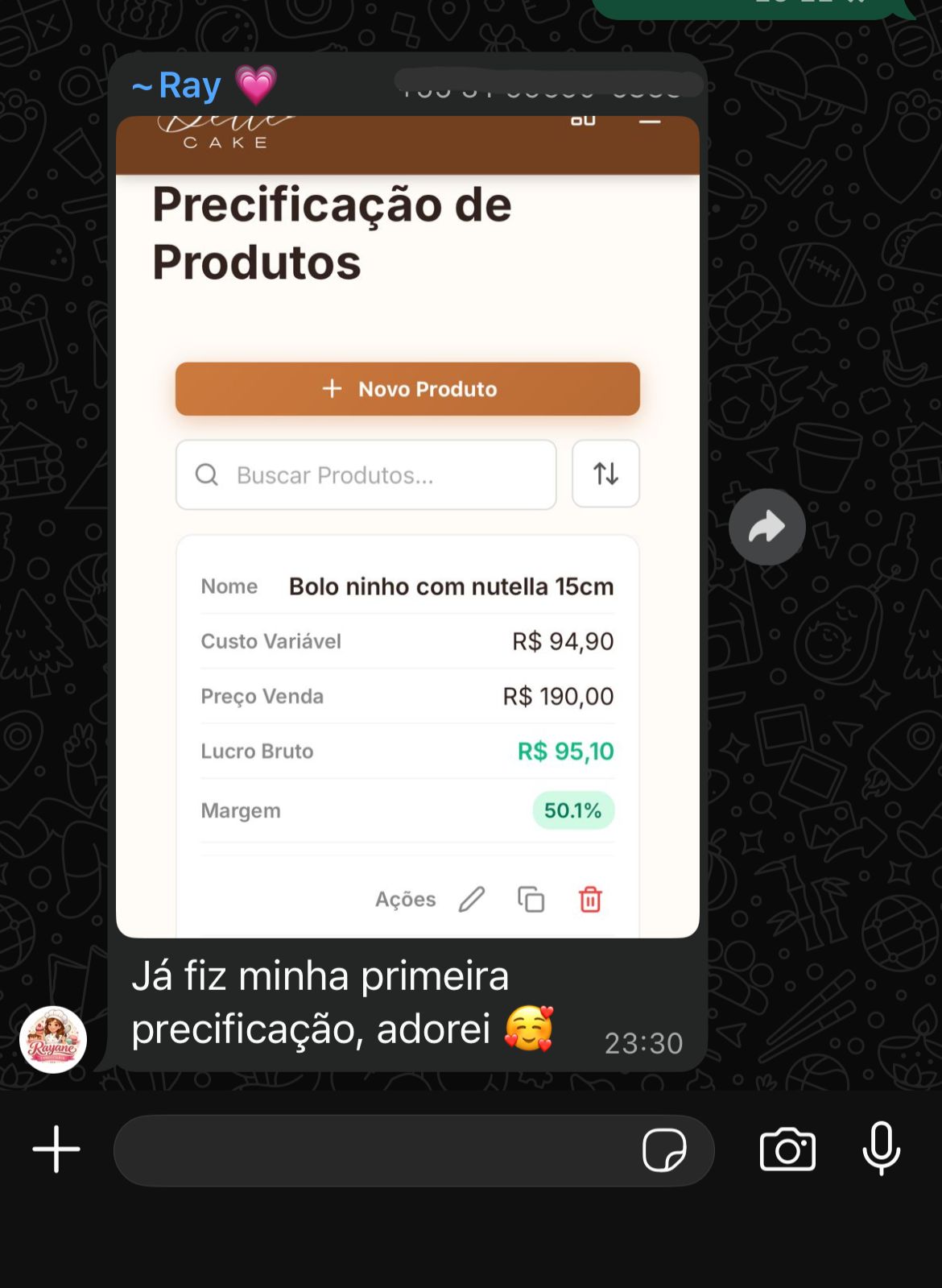Open the sort order icon next to search
This screenshot has height=1288, width=942.
[x=605, y=474]
